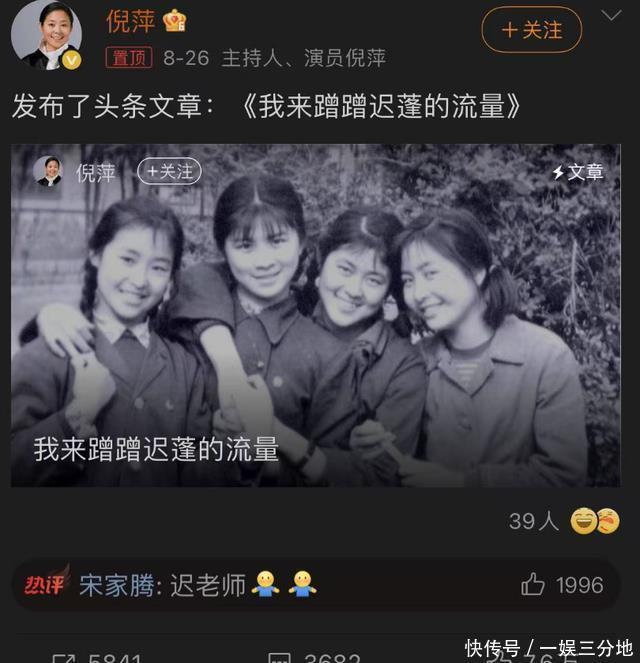Open the article card 我来蹭蹭迟蓬的流量

(x=315, y=315)
